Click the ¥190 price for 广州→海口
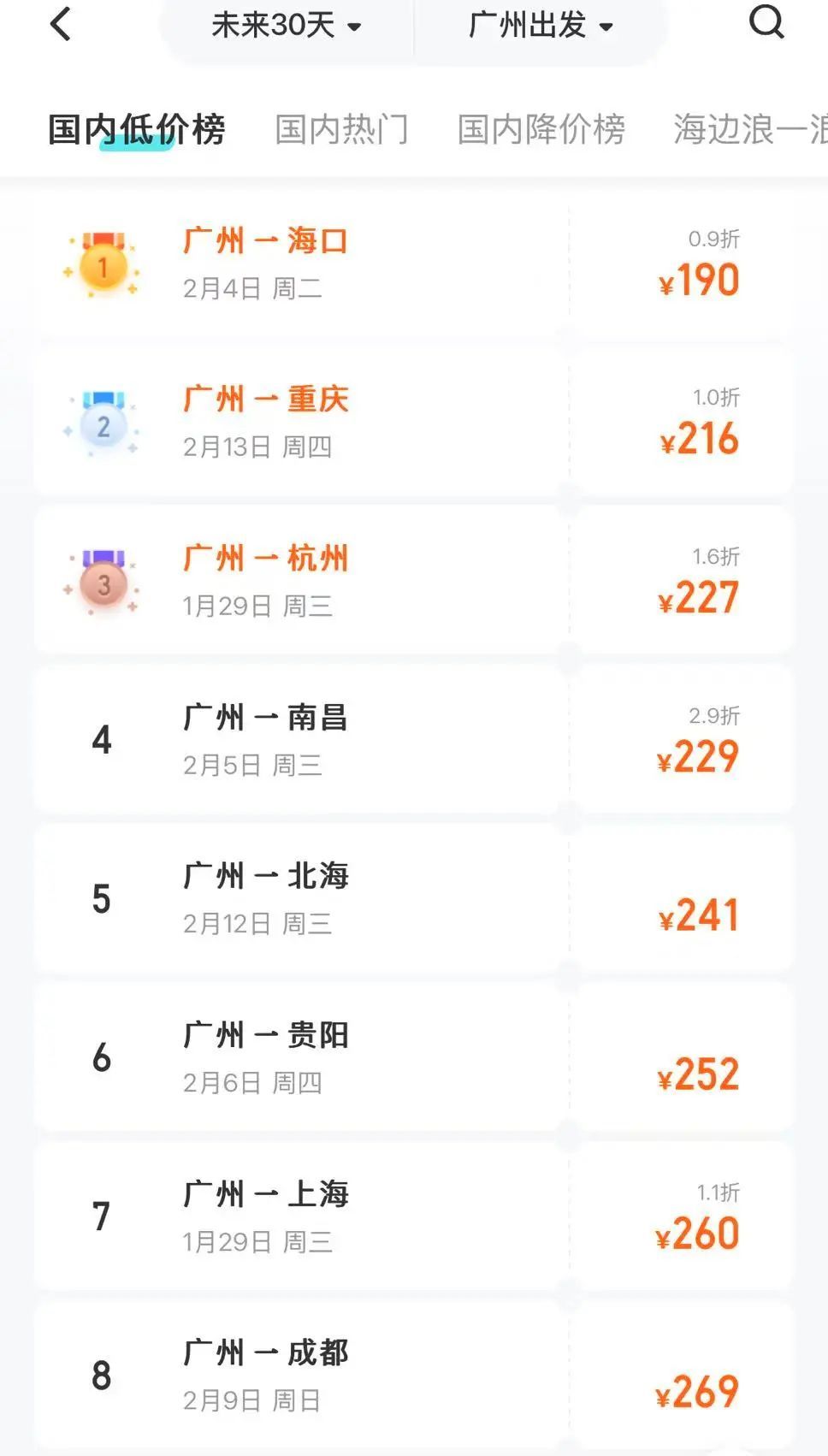Image resolution: width=828 pixels, height=1456 pixels. [699, 279]
